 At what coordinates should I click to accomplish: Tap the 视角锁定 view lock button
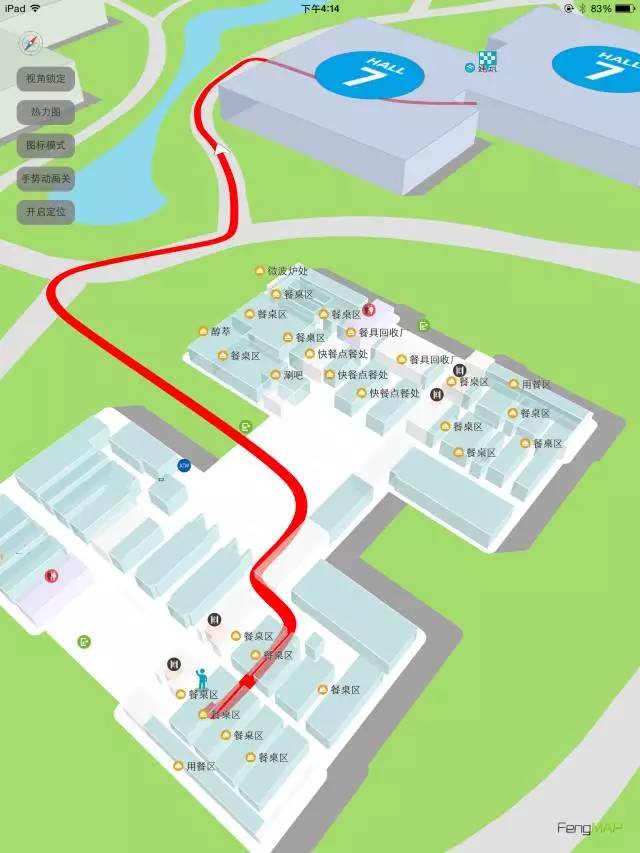[46, 78]
